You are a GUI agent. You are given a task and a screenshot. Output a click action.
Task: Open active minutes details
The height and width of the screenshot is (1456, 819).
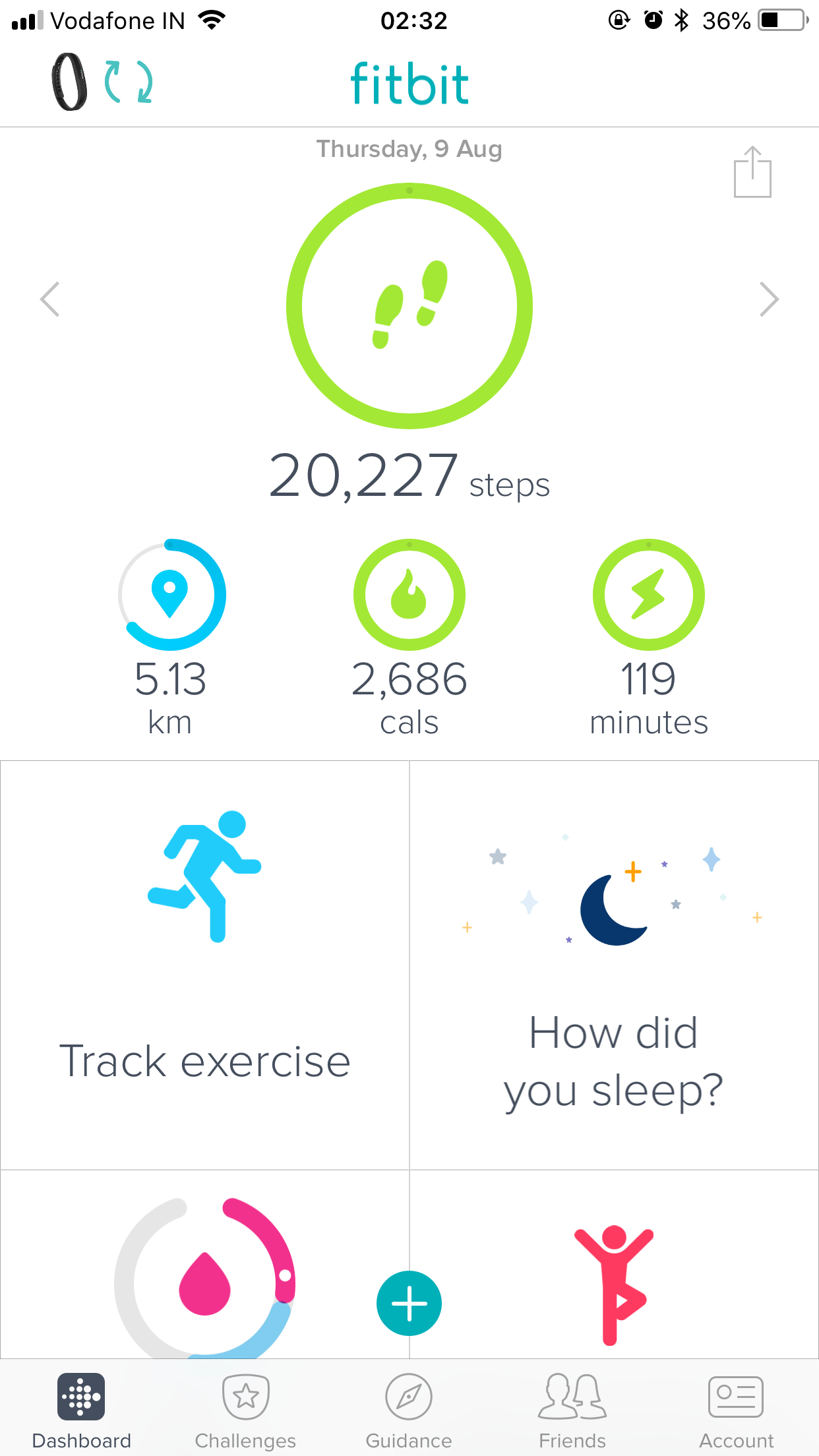[x=650, y=593]
